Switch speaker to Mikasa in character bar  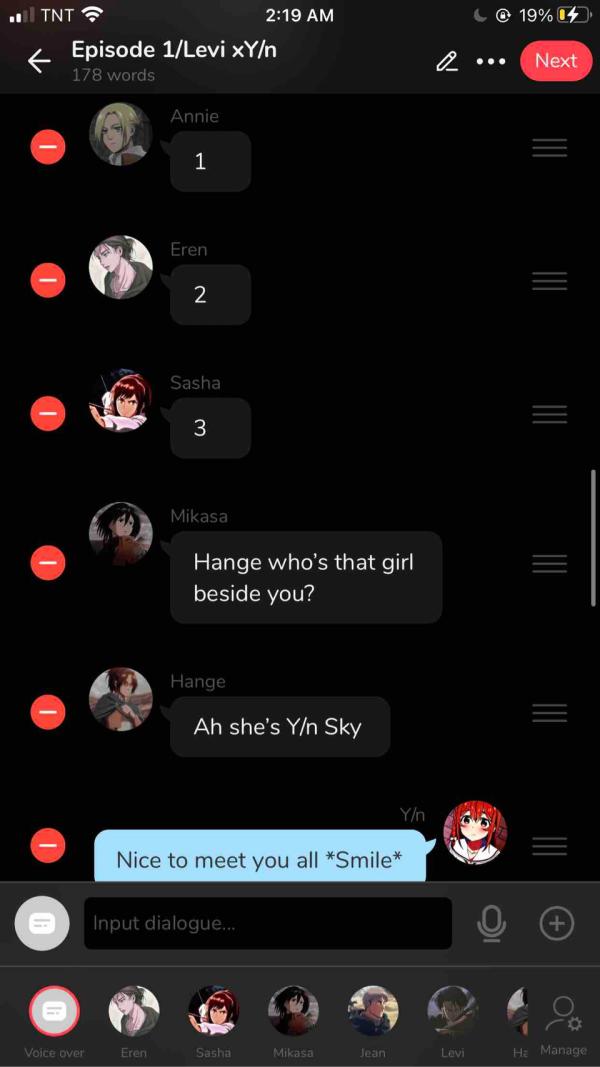(293, 1011)
